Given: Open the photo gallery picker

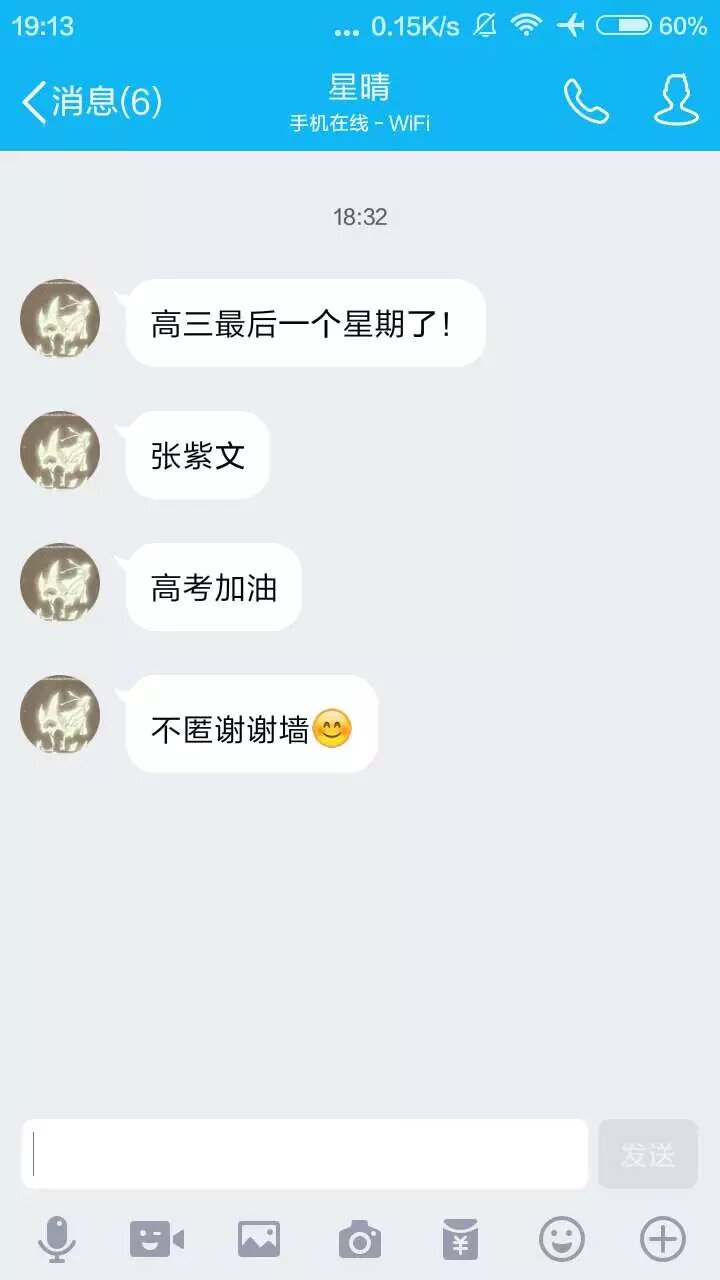Looking at the screenshot, I should coord(259,1239).
